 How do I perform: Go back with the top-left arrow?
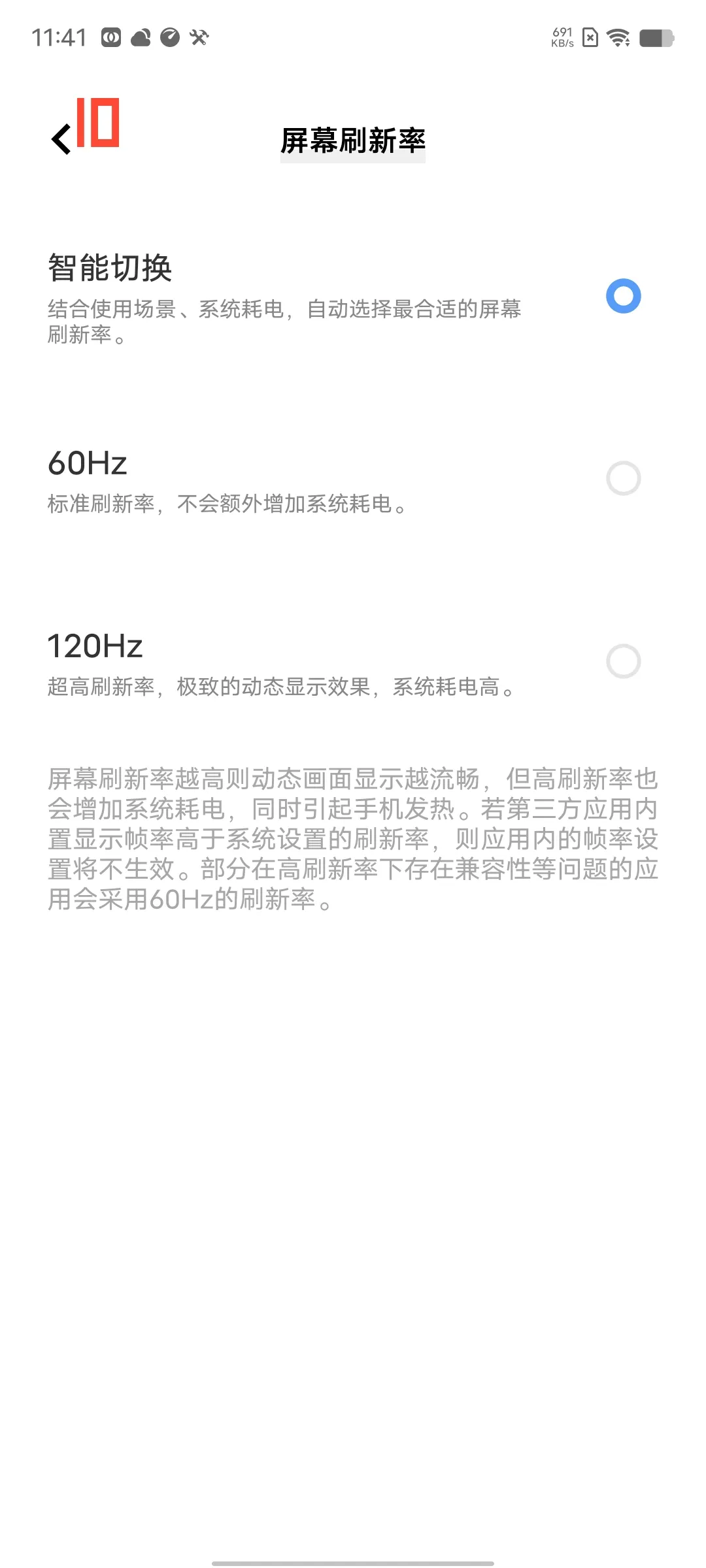(61, 139)
